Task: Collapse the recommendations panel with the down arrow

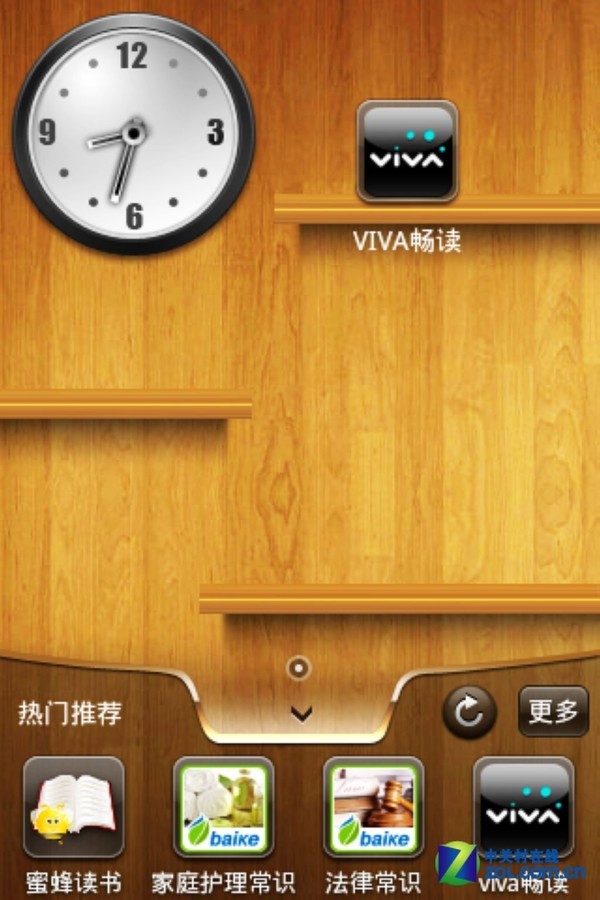Action: (301, 713)
